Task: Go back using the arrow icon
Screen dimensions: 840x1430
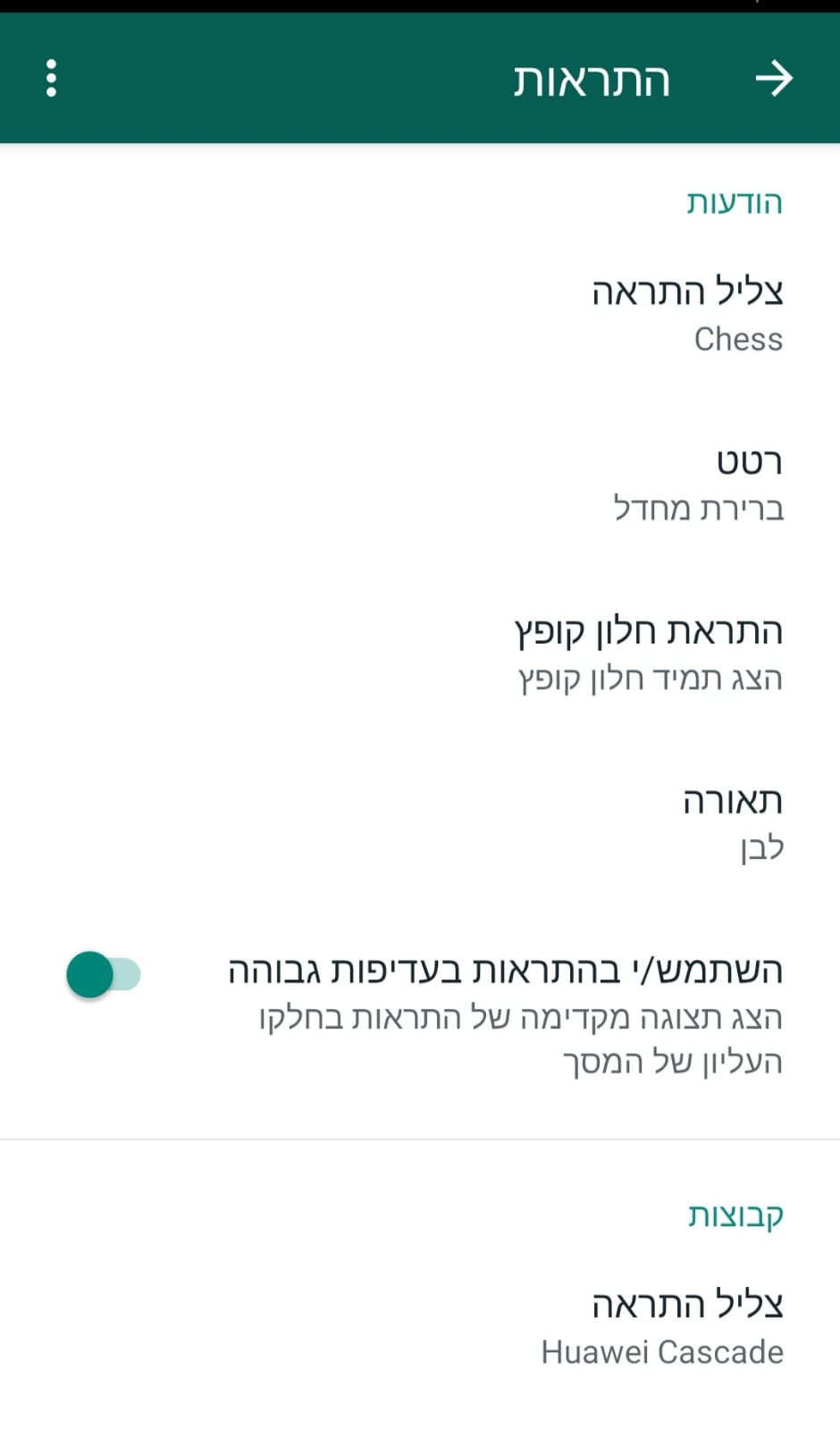Action: coord(774,79)
